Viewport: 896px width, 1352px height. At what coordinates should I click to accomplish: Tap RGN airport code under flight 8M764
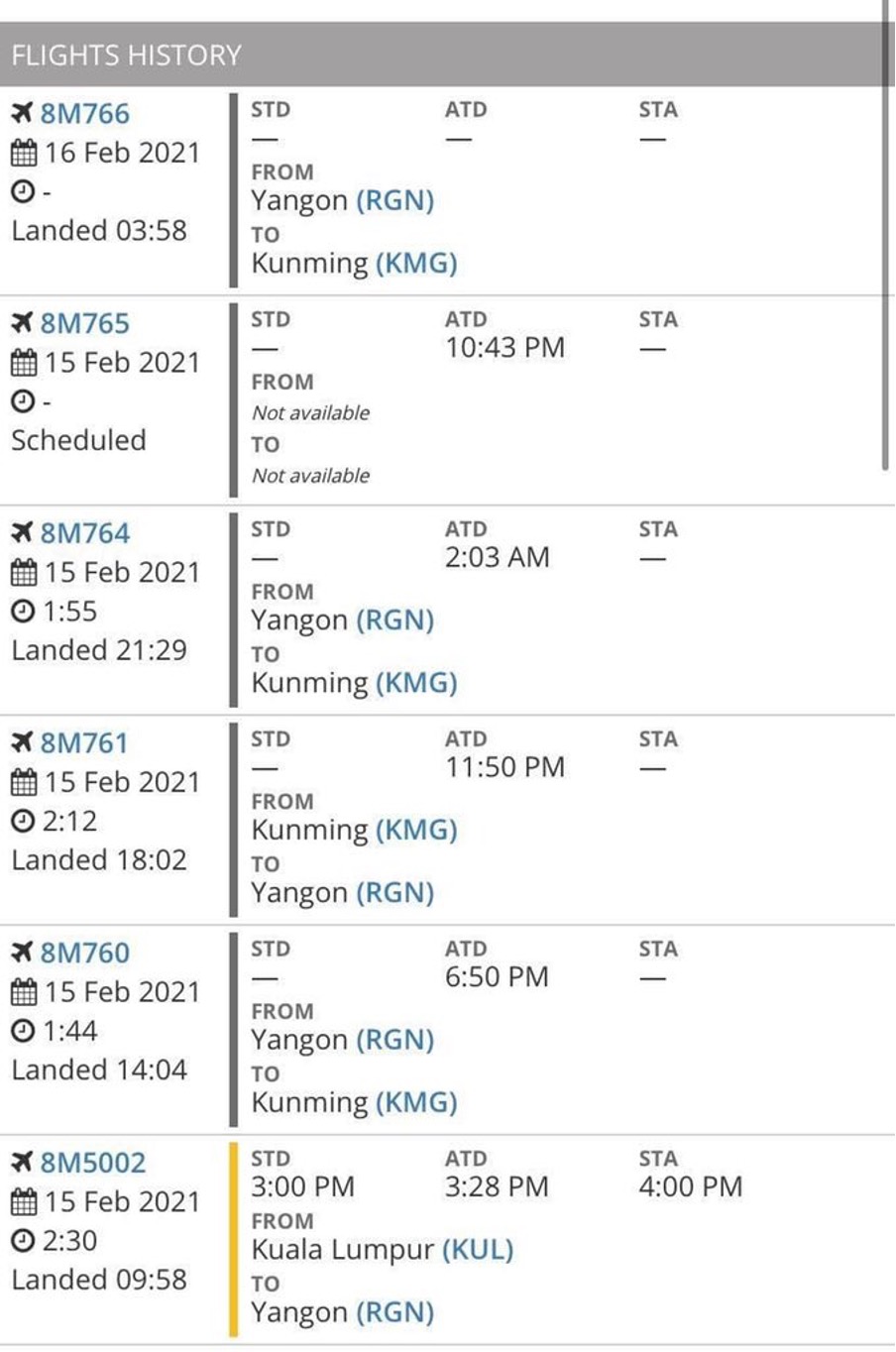(394, 620)
